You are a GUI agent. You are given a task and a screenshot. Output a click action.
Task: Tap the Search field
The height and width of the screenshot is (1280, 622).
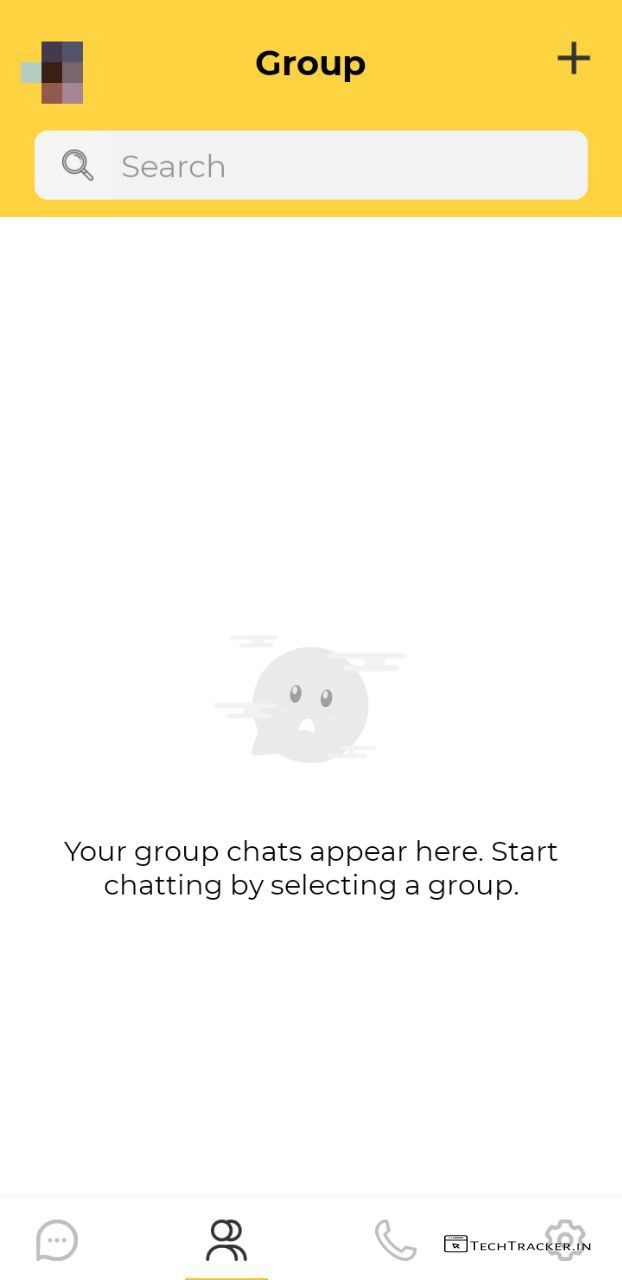point(311,166)
